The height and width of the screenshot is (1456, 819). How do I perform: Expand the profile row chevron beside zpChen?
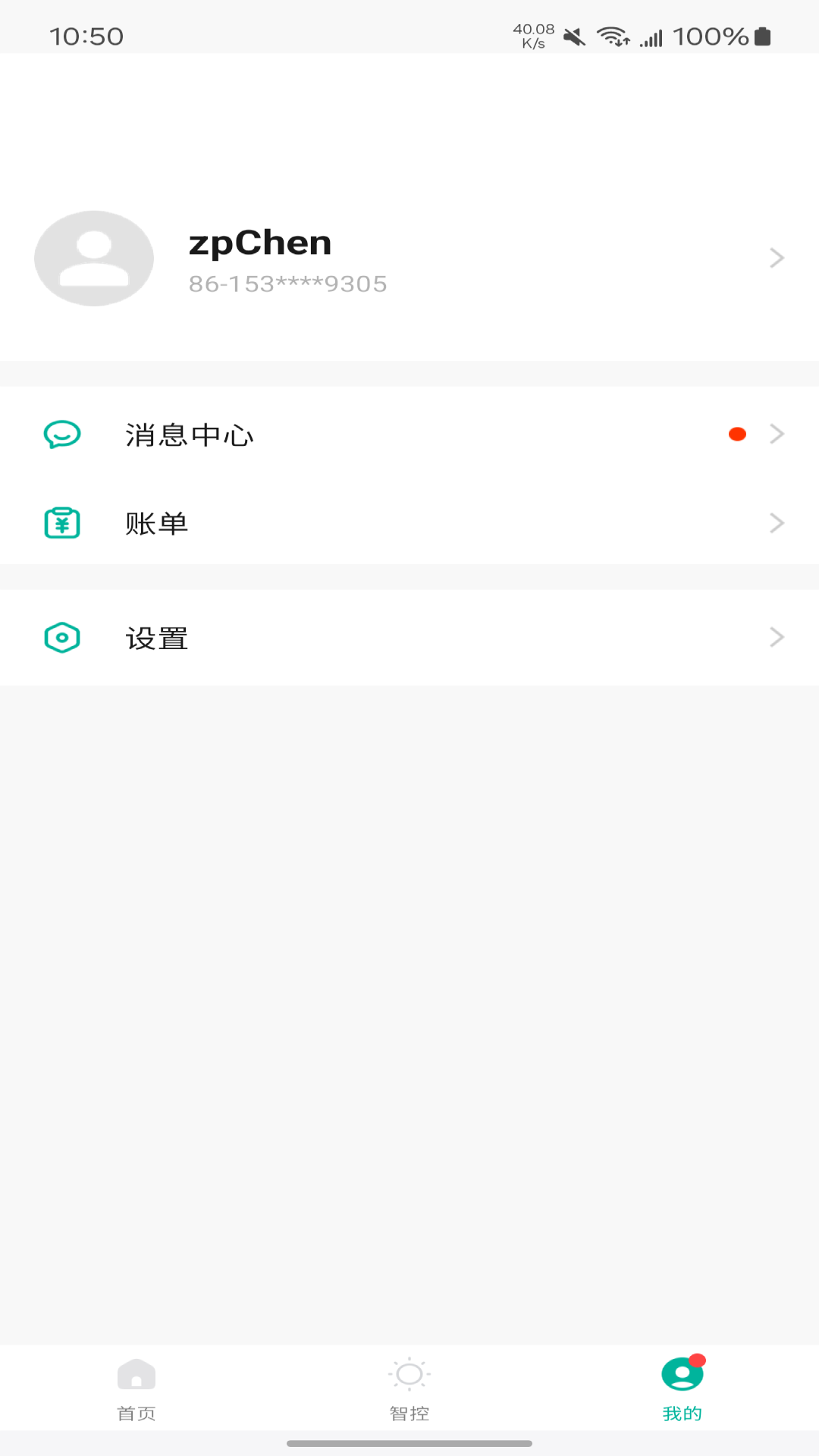(777, 258)
